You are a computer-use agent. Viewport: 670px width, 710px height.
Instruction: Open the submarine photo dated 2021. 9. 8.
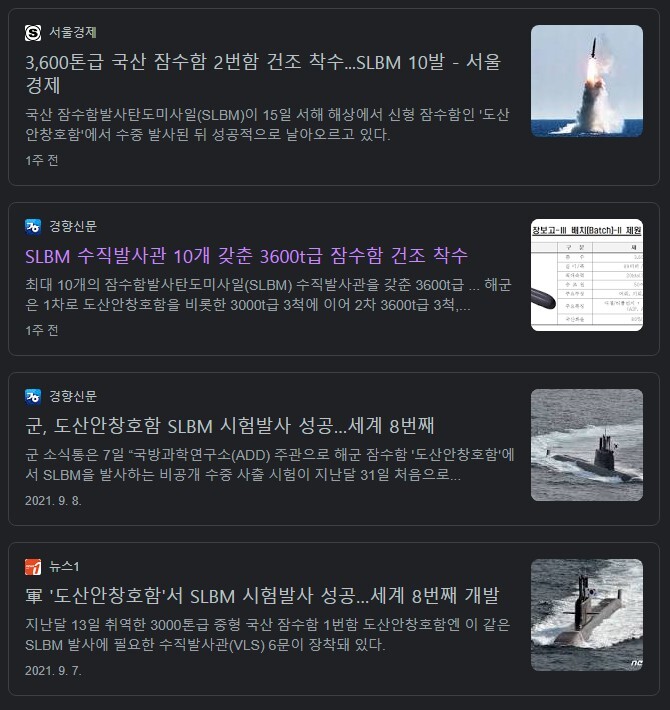(586, 445)
